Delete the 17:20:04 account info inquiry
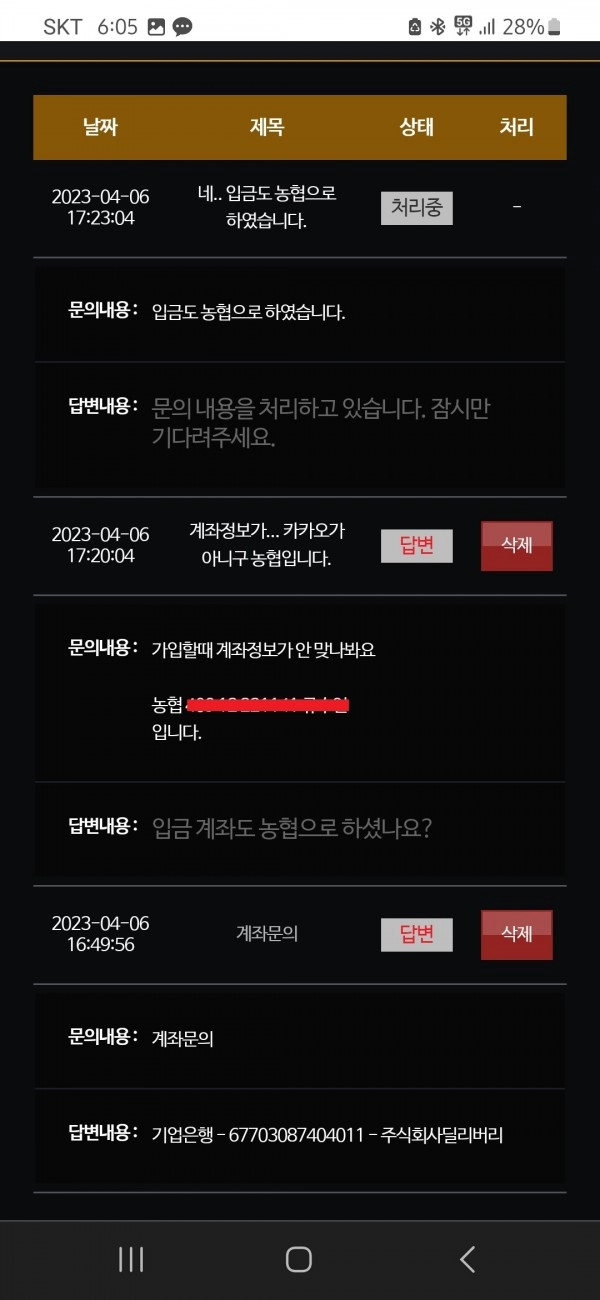 (x=516, y=546)
